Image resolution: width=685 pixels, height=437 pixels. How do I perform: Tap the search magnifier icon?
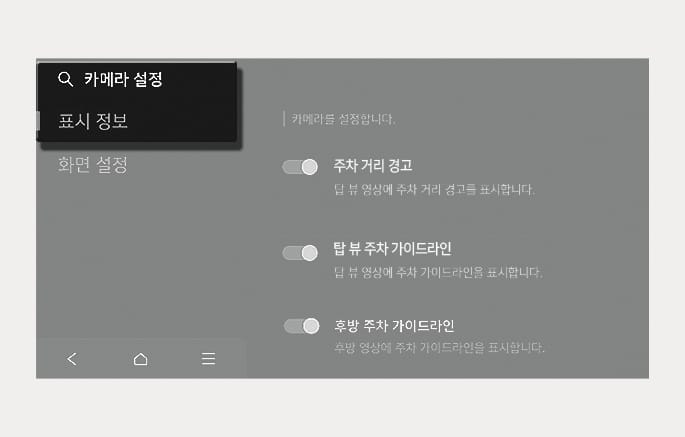tap(65, 79)
